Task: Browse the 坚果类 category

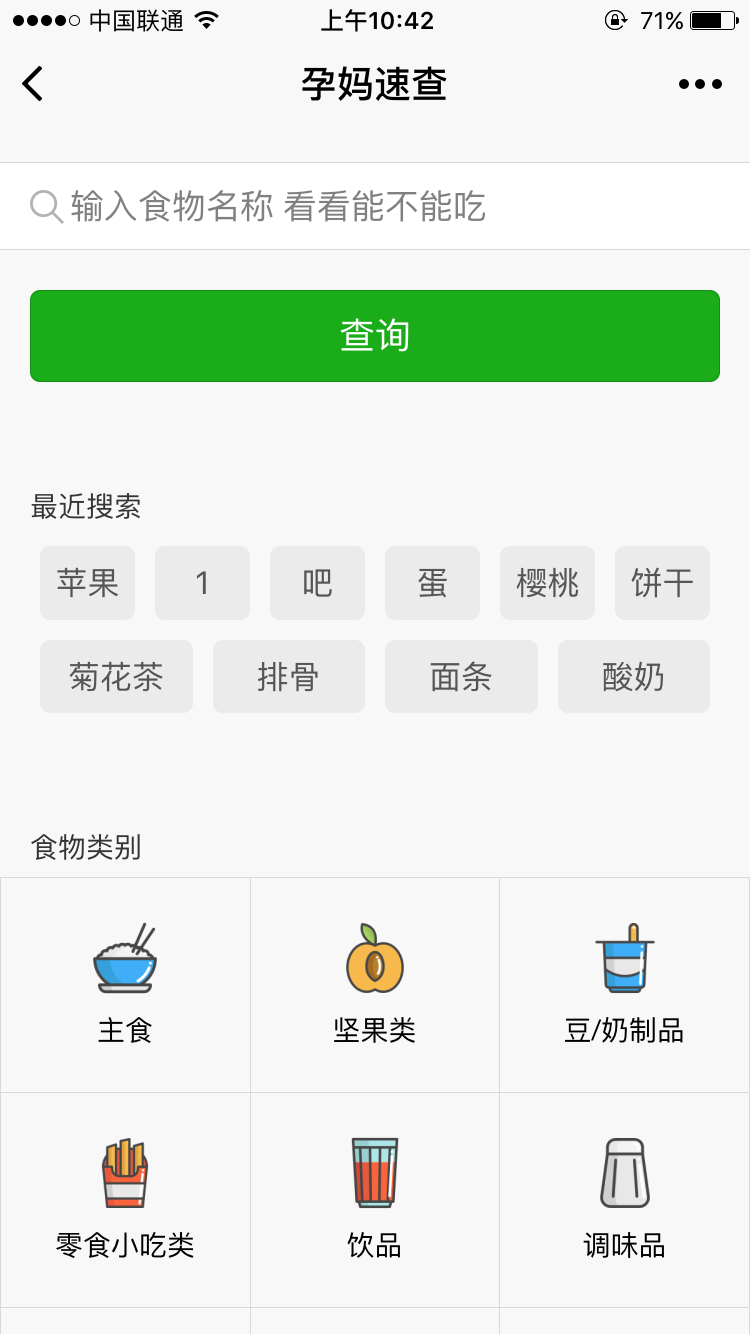Action: click(x=375, y=985)
